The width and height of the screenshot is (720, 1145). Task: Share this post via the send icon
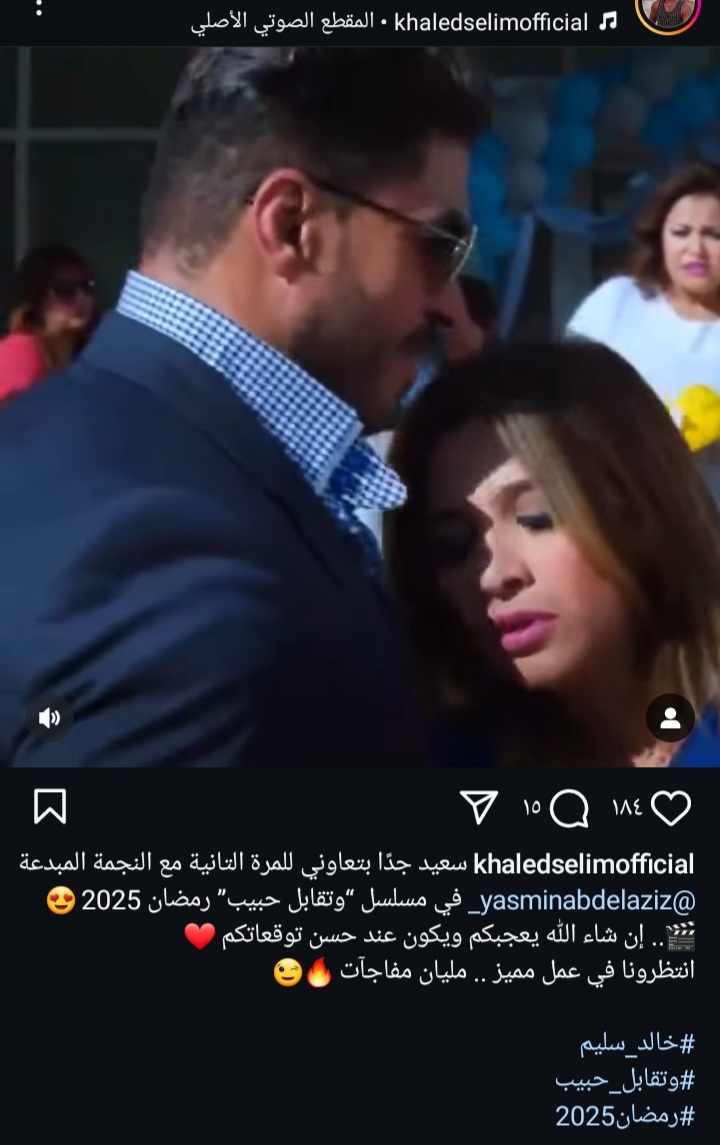point(479,807)
